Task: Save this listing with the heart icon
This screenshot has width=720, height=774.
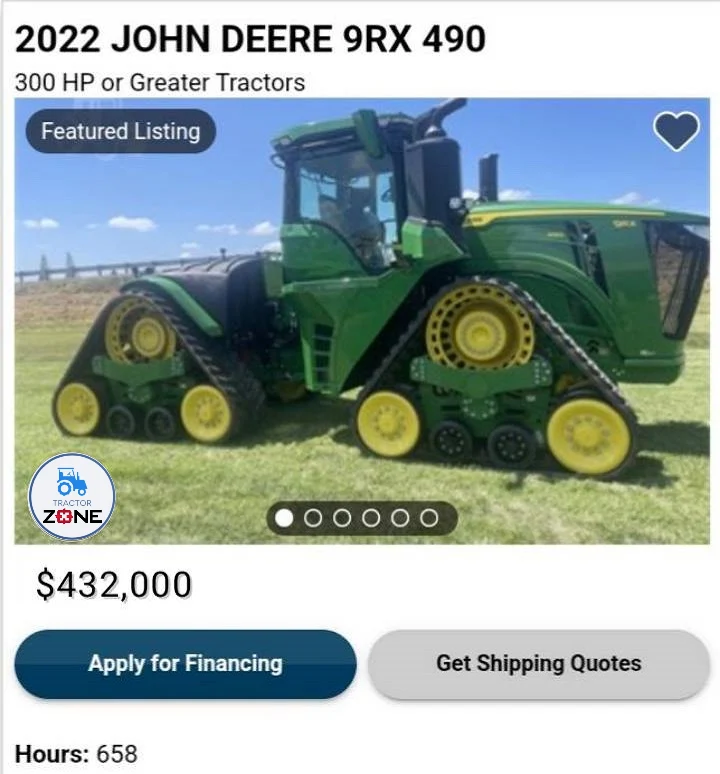Action: click(x=676, y=132)
